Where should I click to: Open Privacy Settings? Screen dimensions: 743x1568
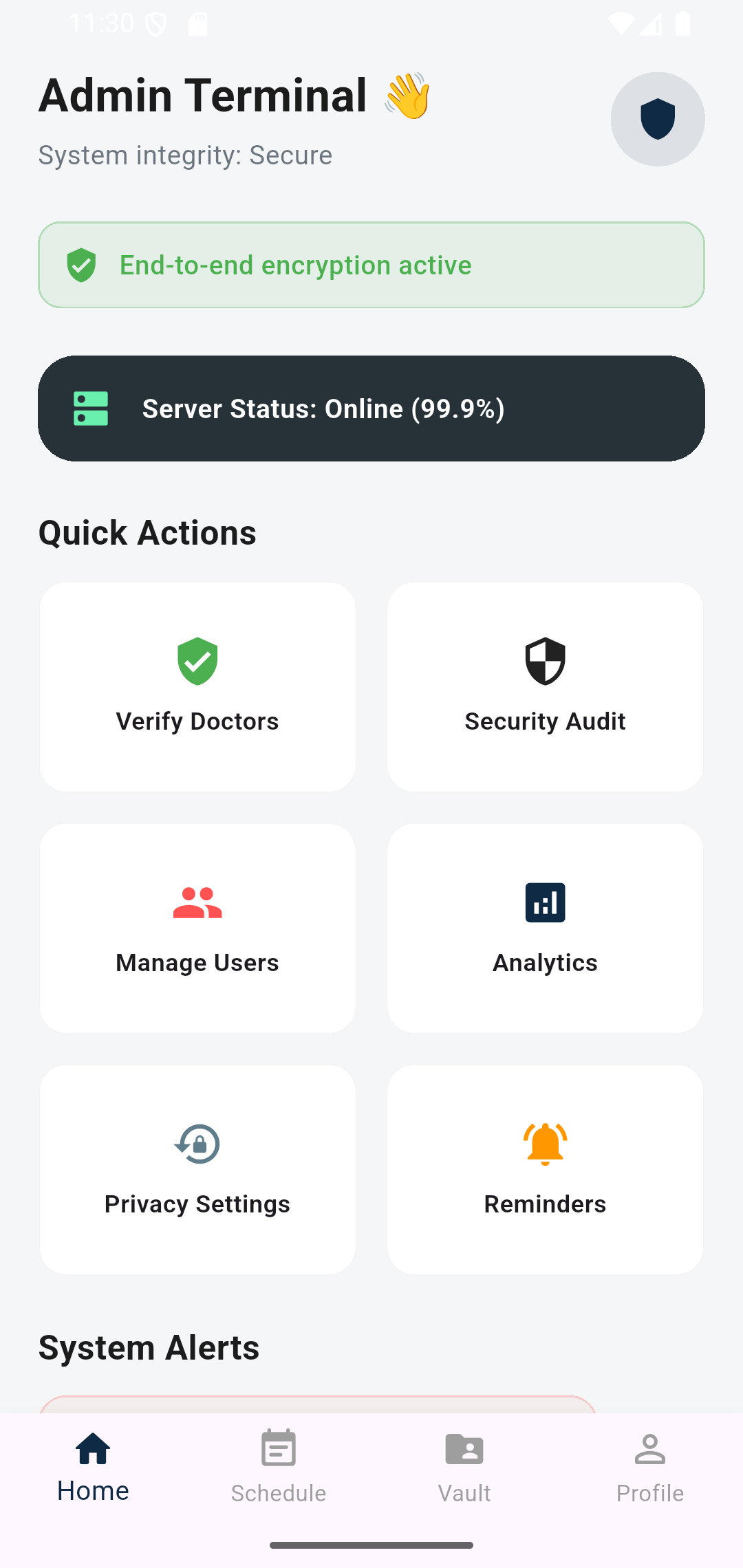(x=197, y=1170)
